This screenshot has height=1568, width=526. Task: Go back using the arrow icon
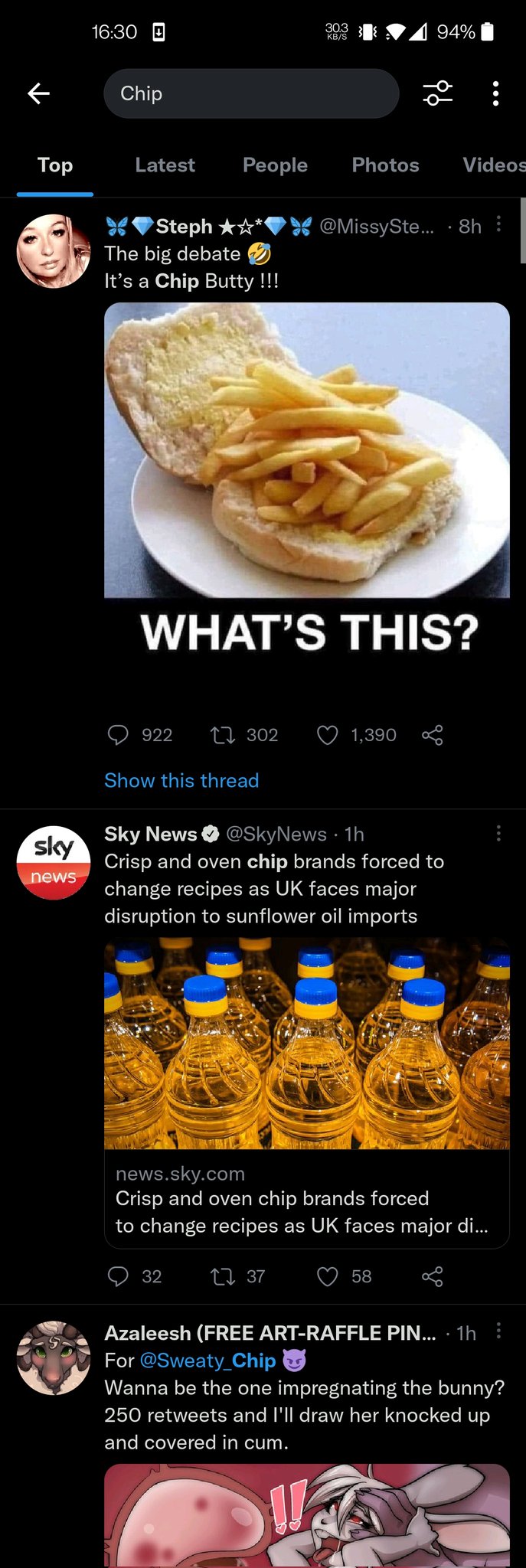[38, 93]
